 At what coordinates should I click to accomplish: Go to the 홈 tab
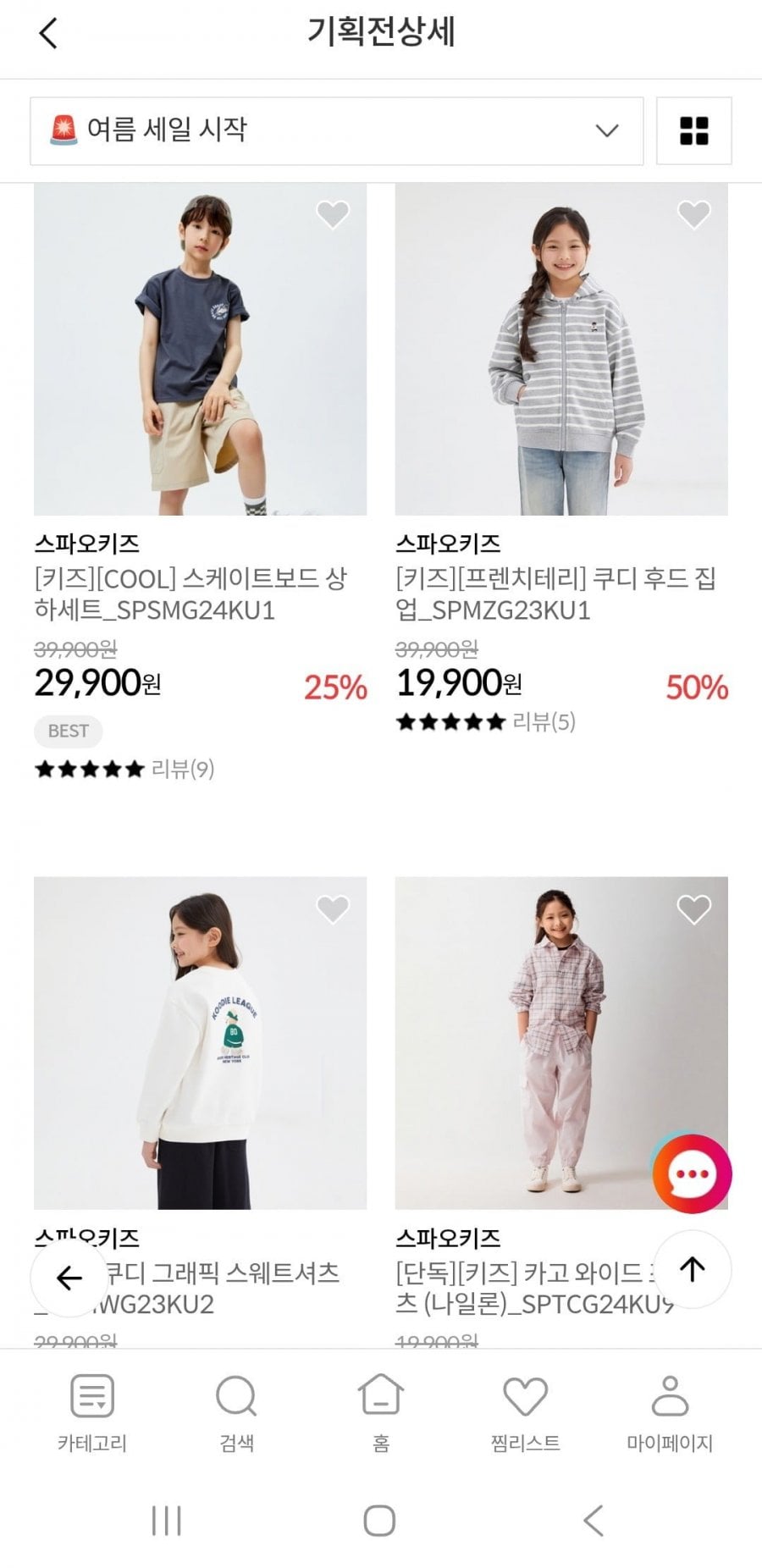click(x=381, y=1413)
